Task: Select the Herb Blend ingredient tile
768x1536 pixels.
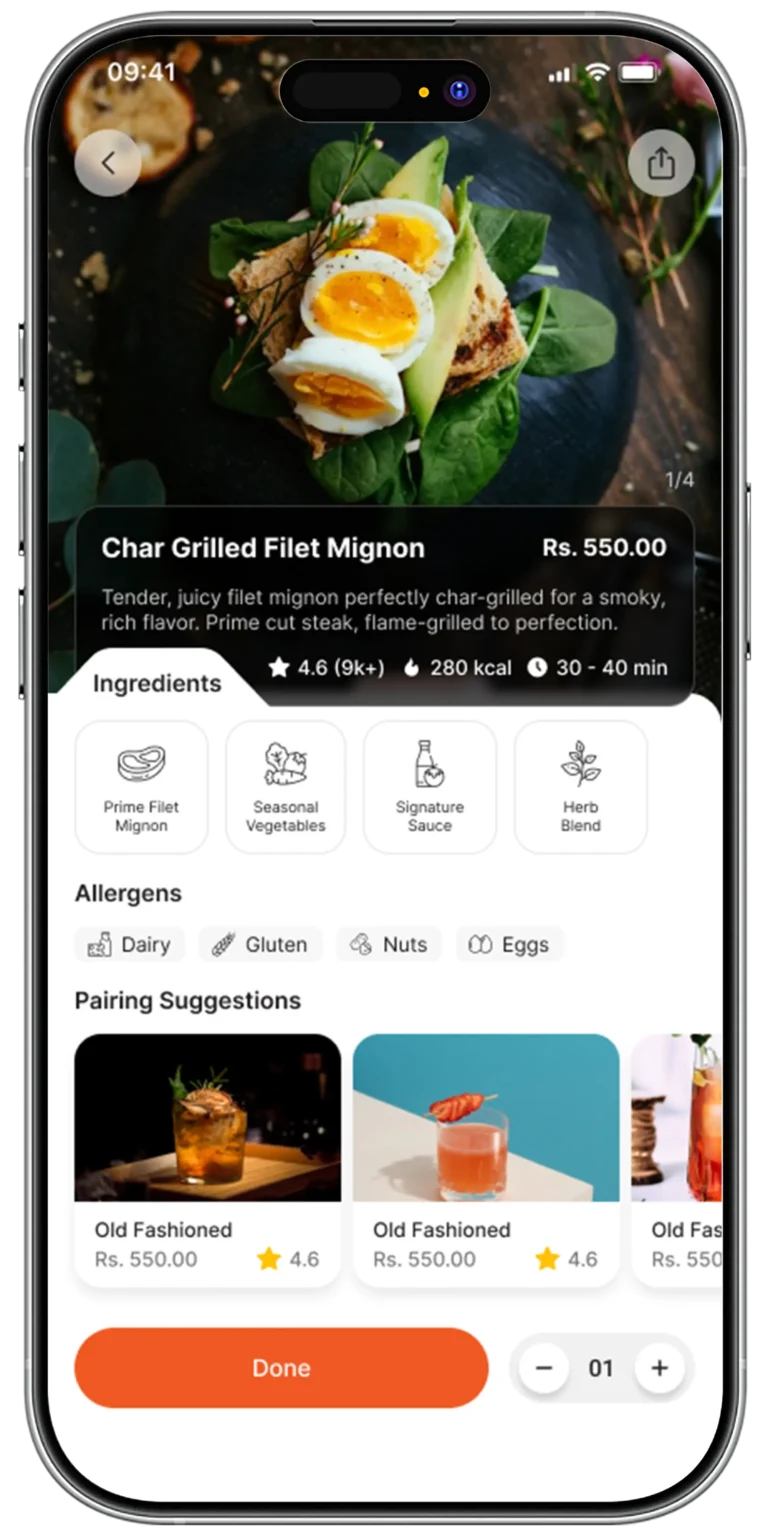Action: tap(580, 787)
